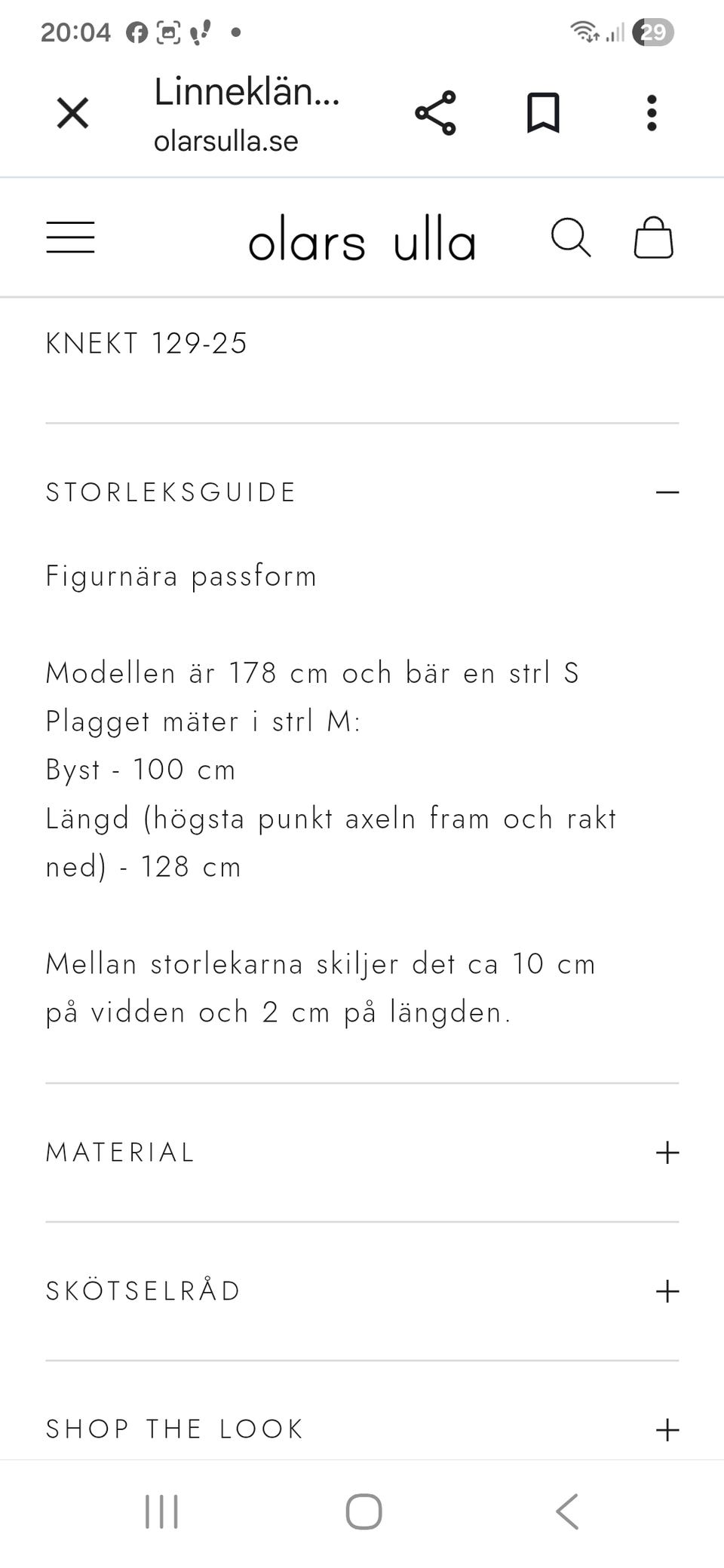Close the in-app browser with the X
724x1568 pixels.
click(72, 113)
